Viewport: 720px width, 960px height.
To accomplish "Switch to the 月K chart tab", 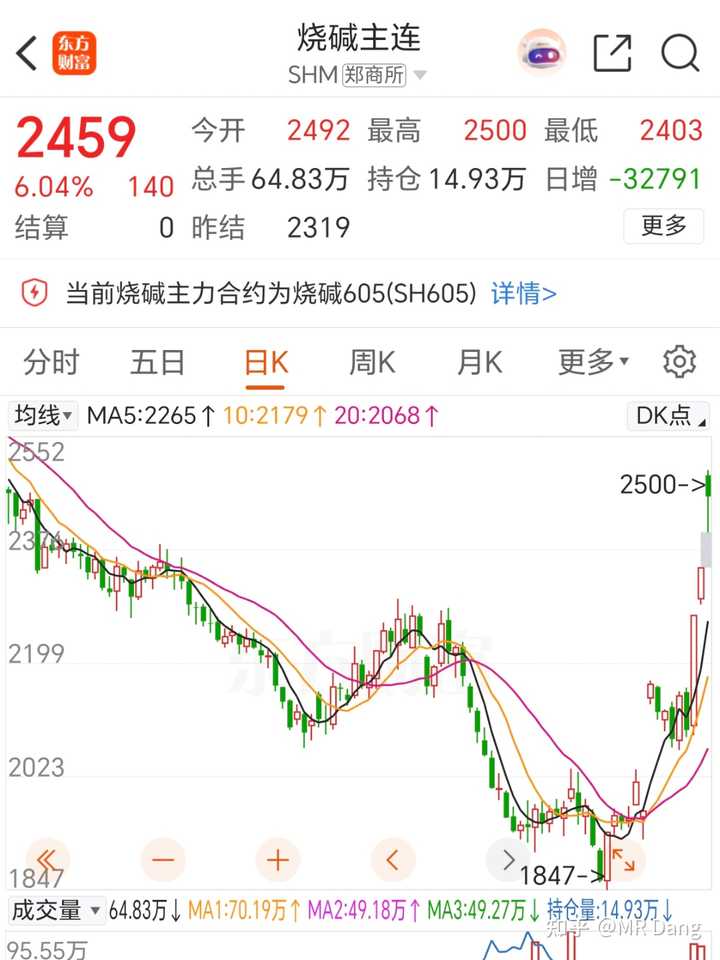I will 479,362.
